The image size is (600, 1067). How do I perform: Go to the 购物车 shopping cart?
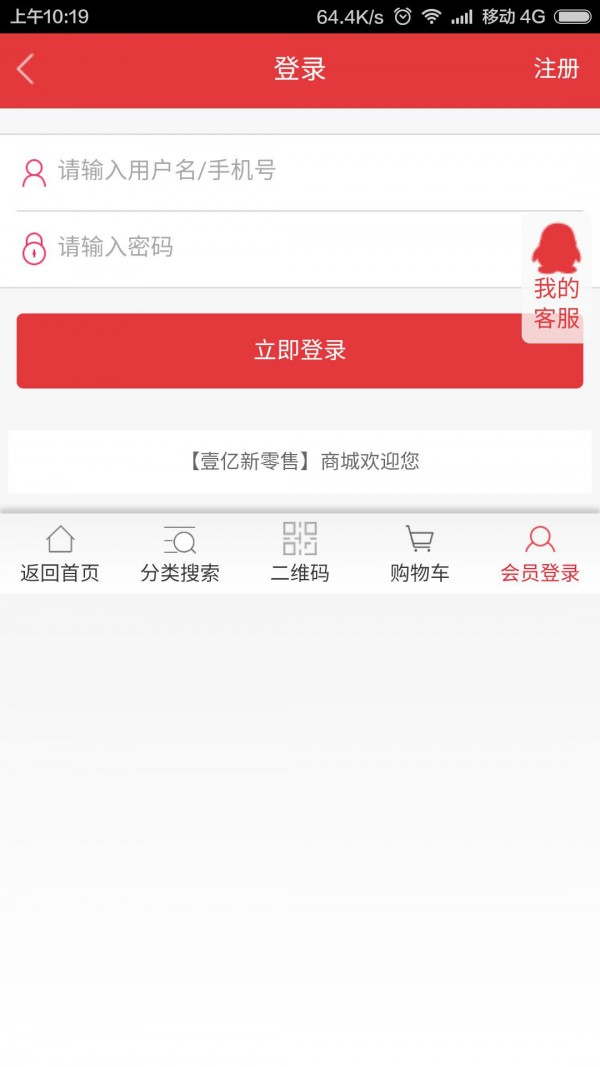(419, 554)
